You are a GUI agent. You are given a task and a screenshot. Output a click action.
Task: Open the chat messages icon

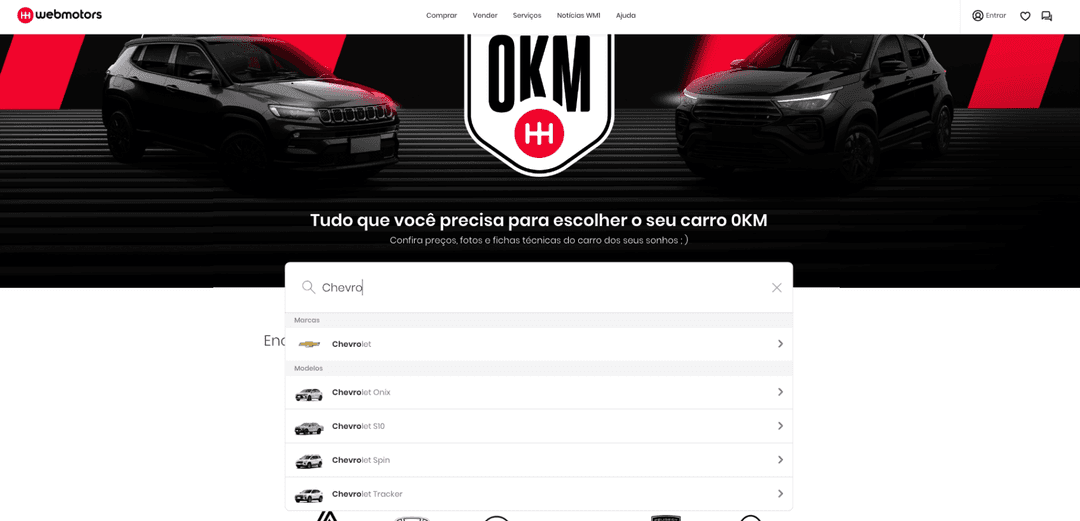point(1047,16)
